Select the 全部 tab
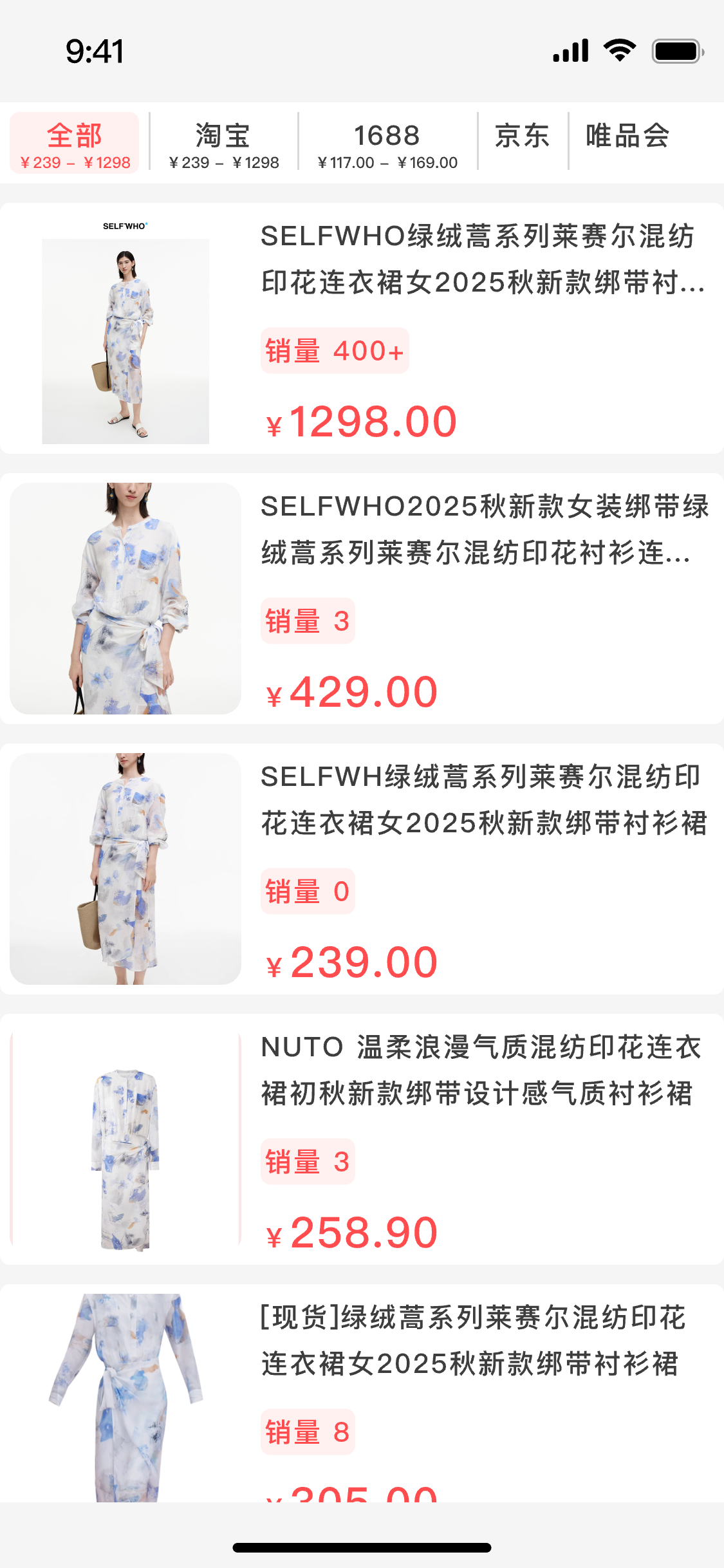The height and width of the screenshot is (1568, 724). point(75,144)
